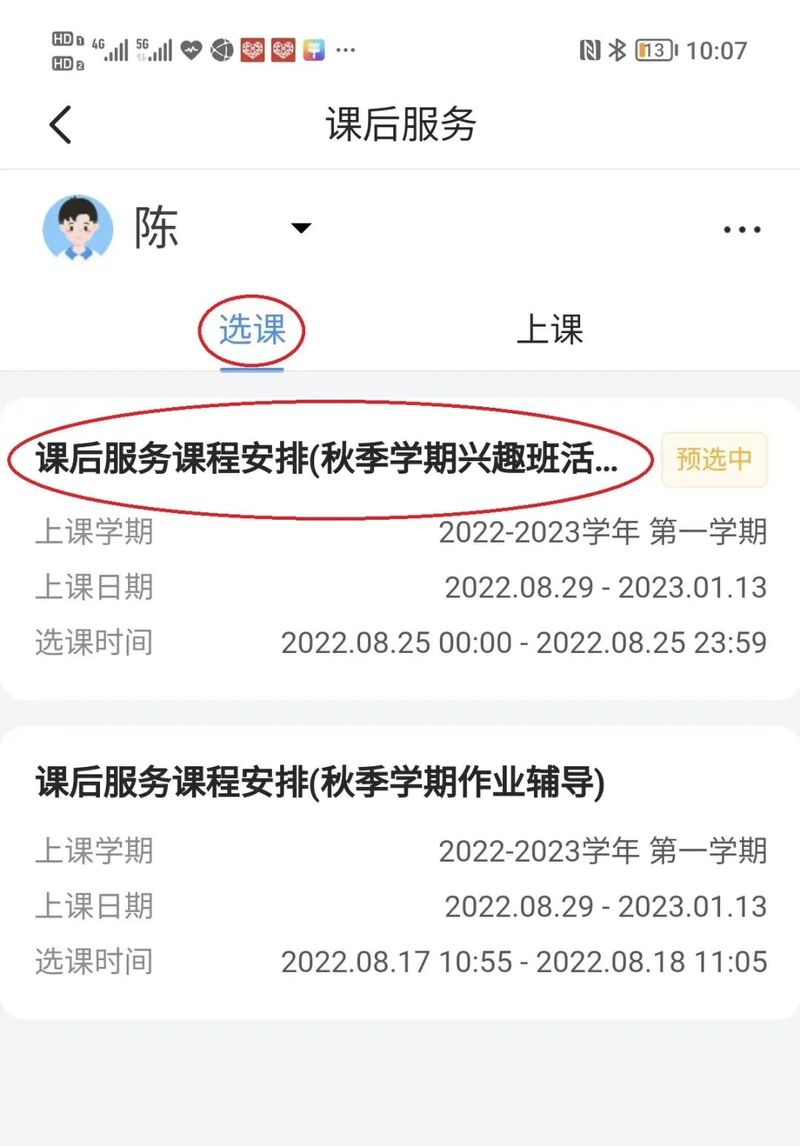
Task: Stay on the 选课 tab
Action: [253, 327]
